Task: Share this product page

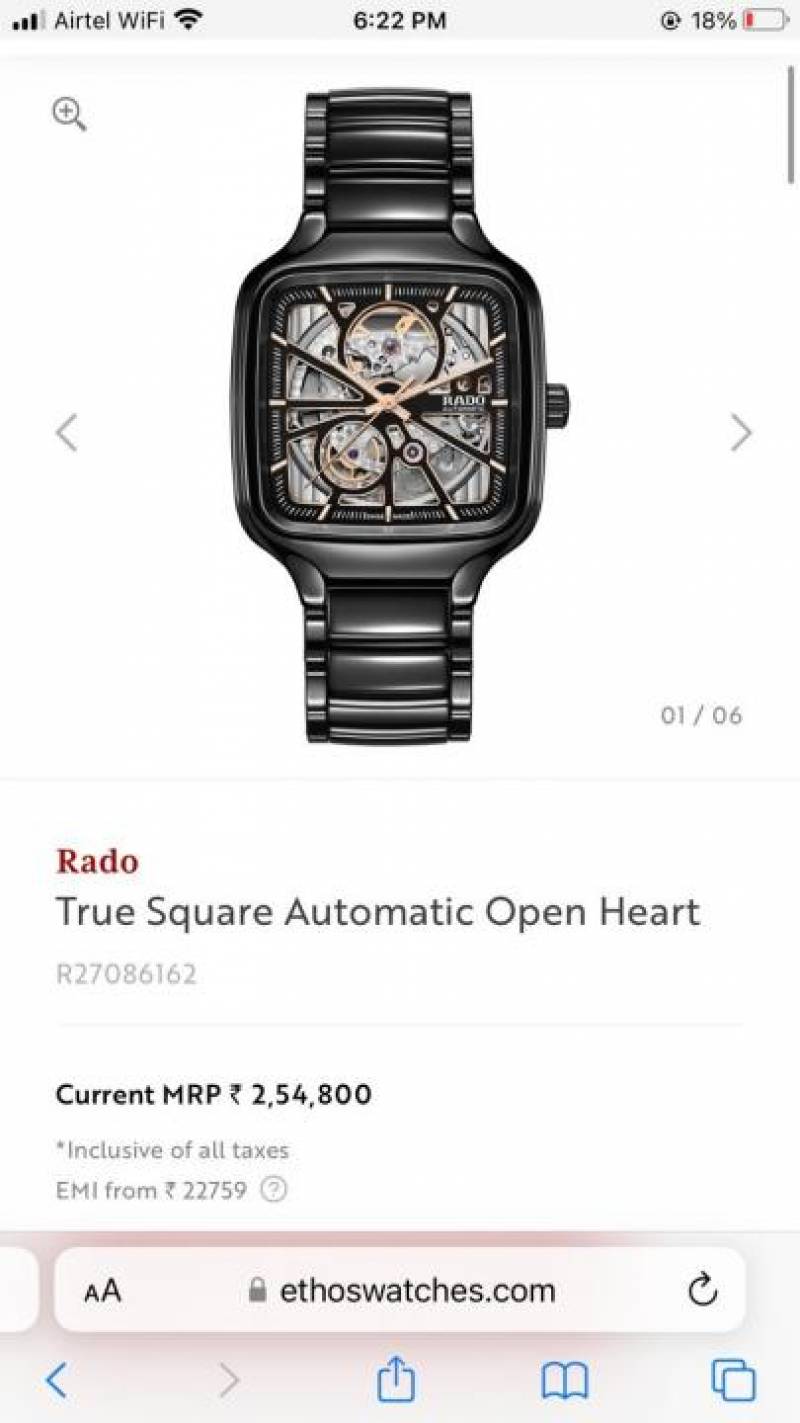Action: [395, 1380]
